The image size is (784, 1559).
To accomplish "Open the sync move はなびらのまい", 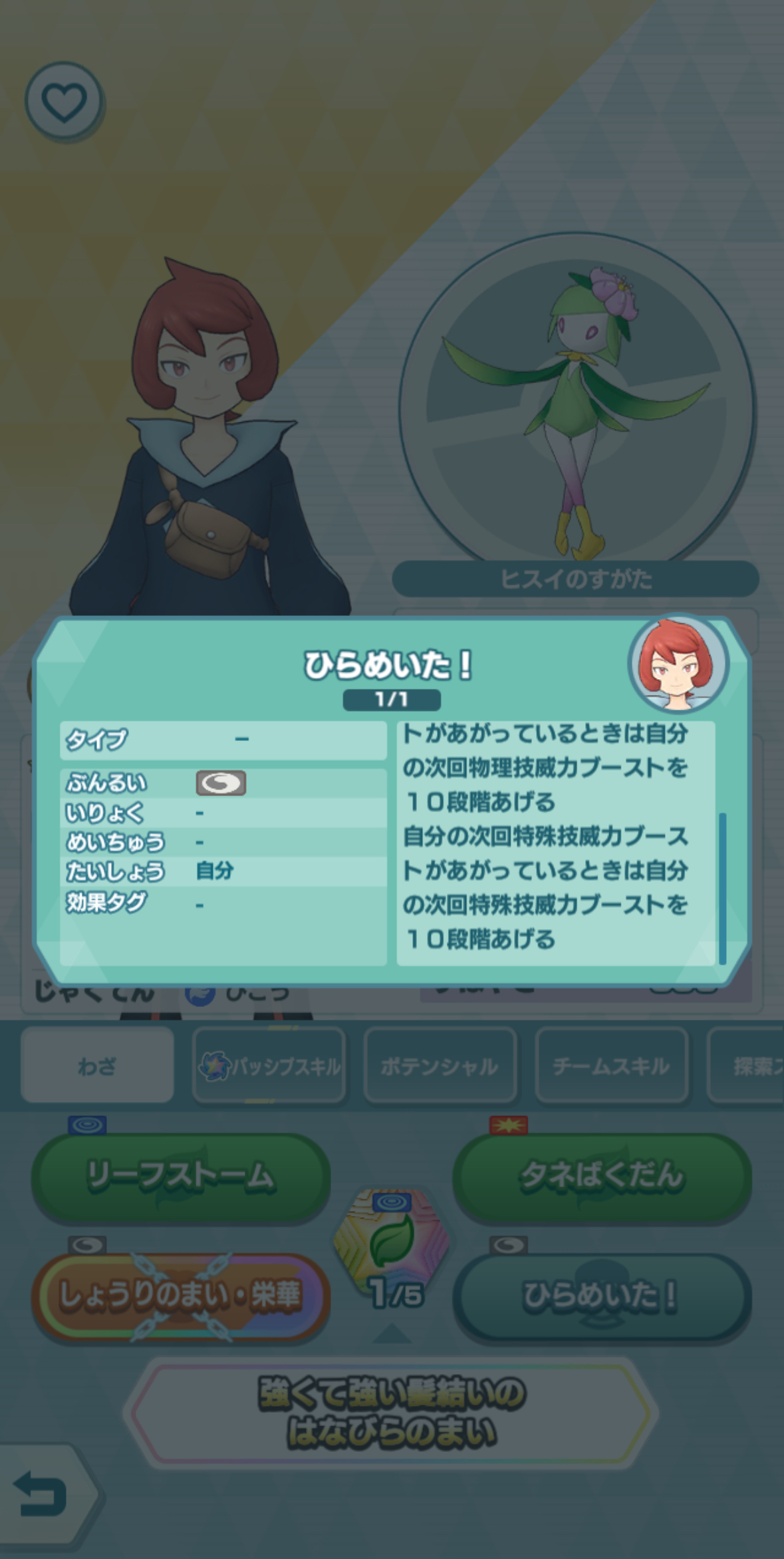I will (x=391, y=1413).
